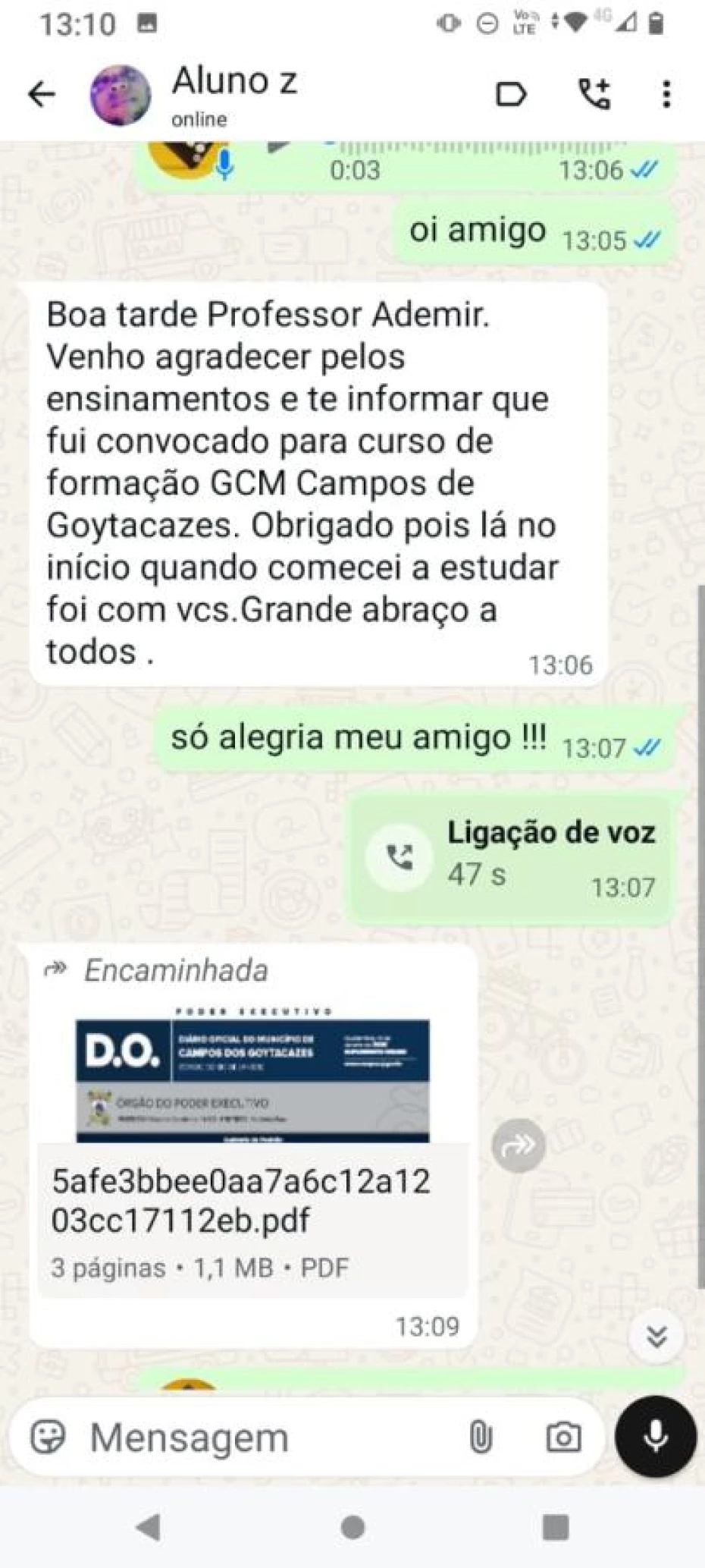Open the chat overflow menu
This screenshot has height=1568, width=705.
666,95
